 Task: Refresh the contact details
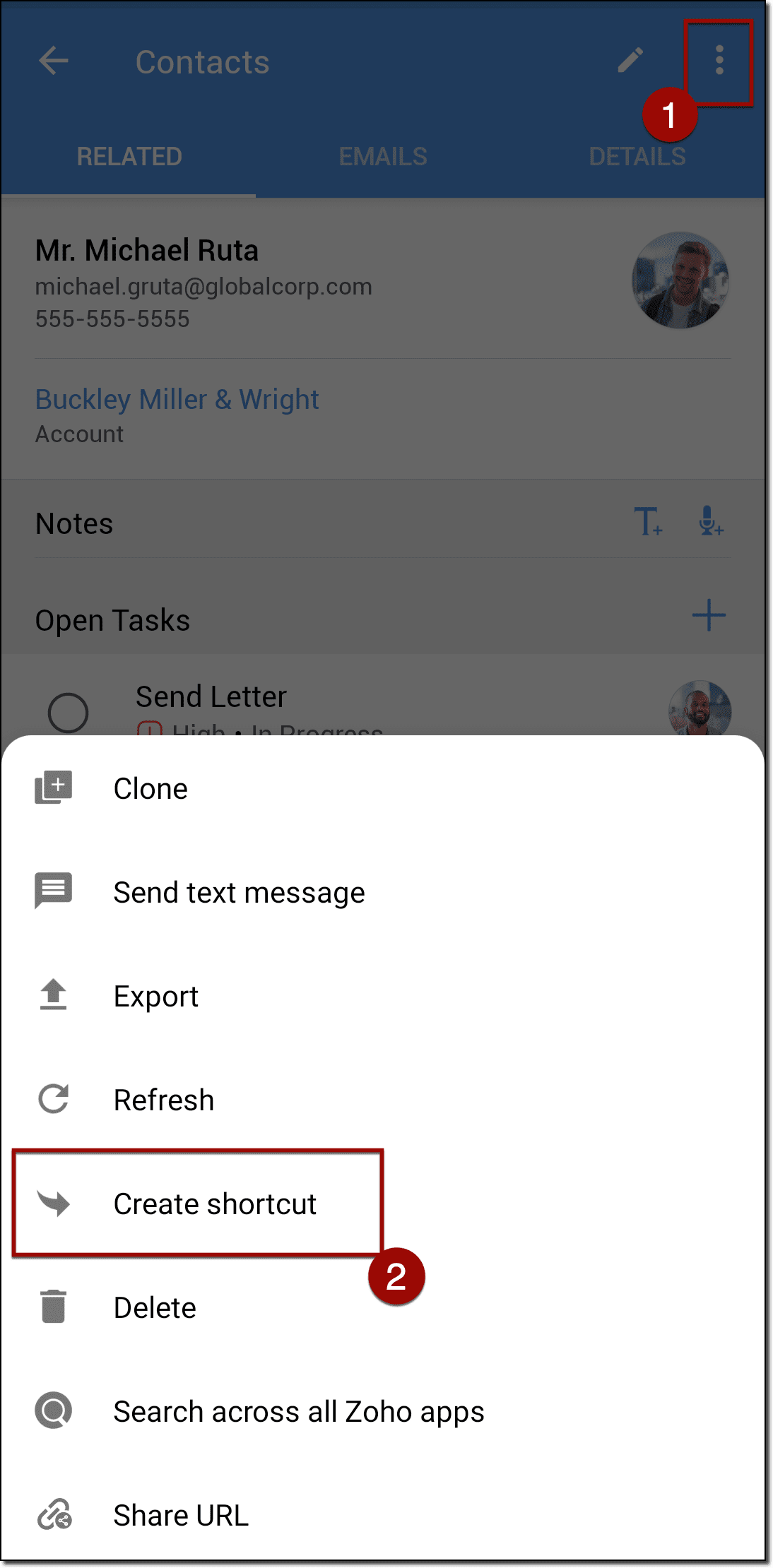[163, 1100]
